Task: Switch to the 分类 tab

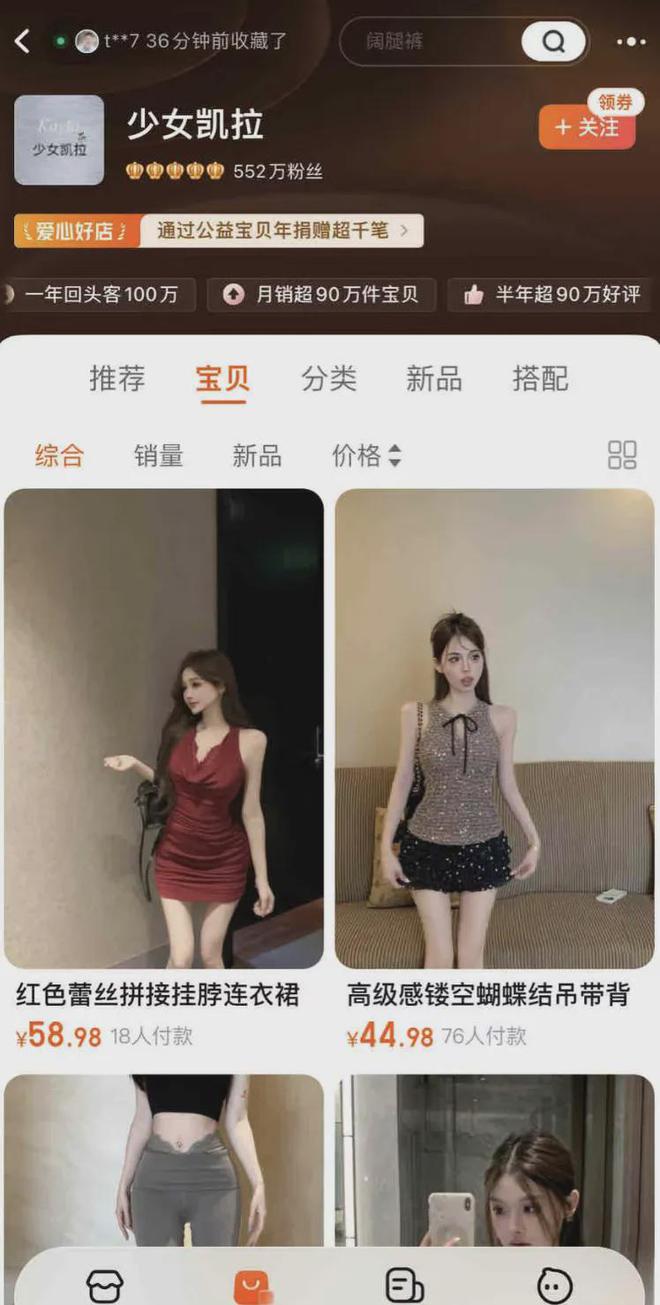Action: [329, 379]
